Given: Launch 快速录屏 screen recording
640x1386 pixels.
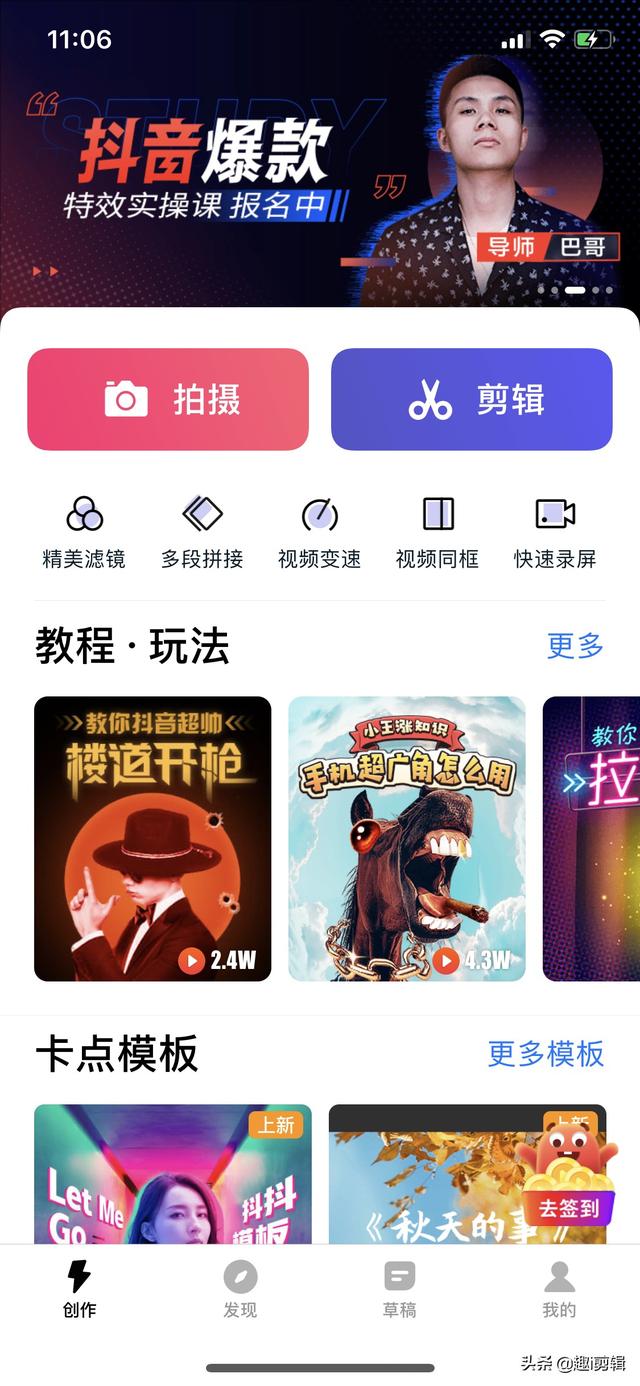Looking at the screenshot, I should point(555,532).
